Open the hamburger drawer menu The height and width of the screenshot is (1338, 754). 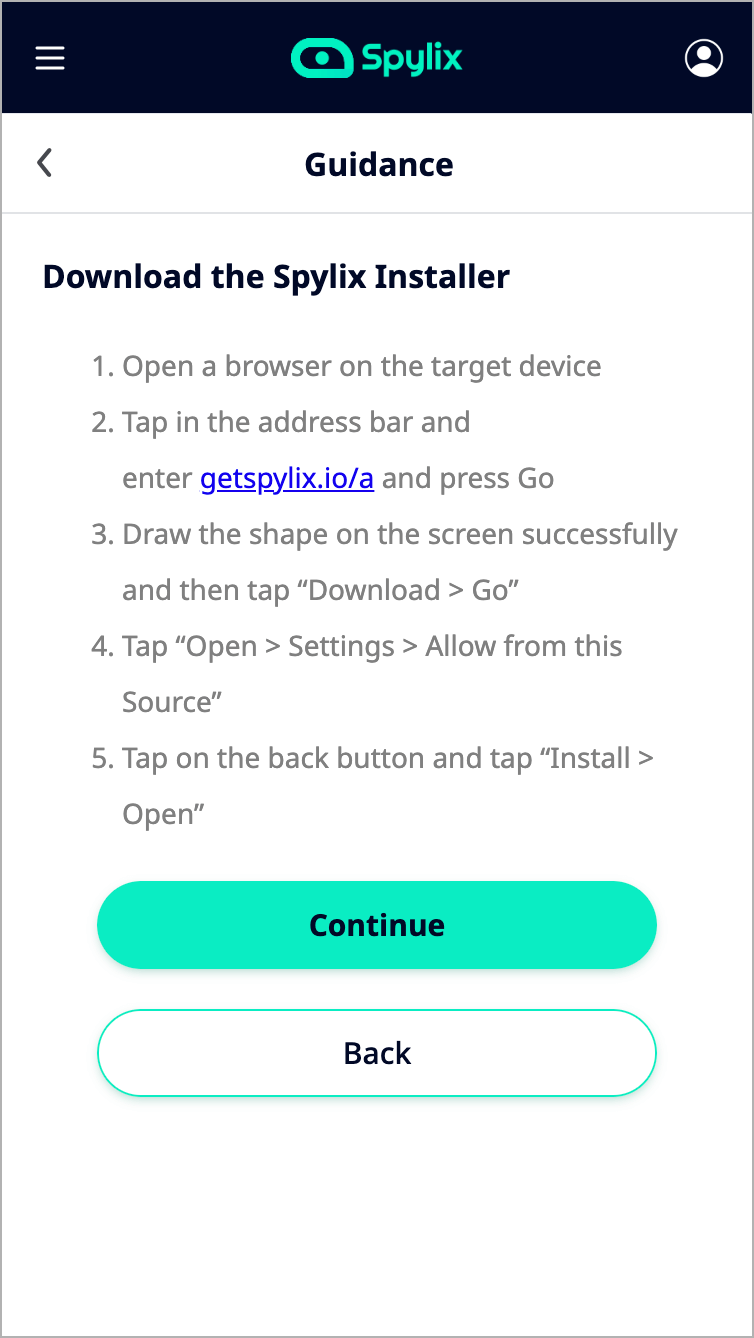pyautogui.click(x=50, y=58)
